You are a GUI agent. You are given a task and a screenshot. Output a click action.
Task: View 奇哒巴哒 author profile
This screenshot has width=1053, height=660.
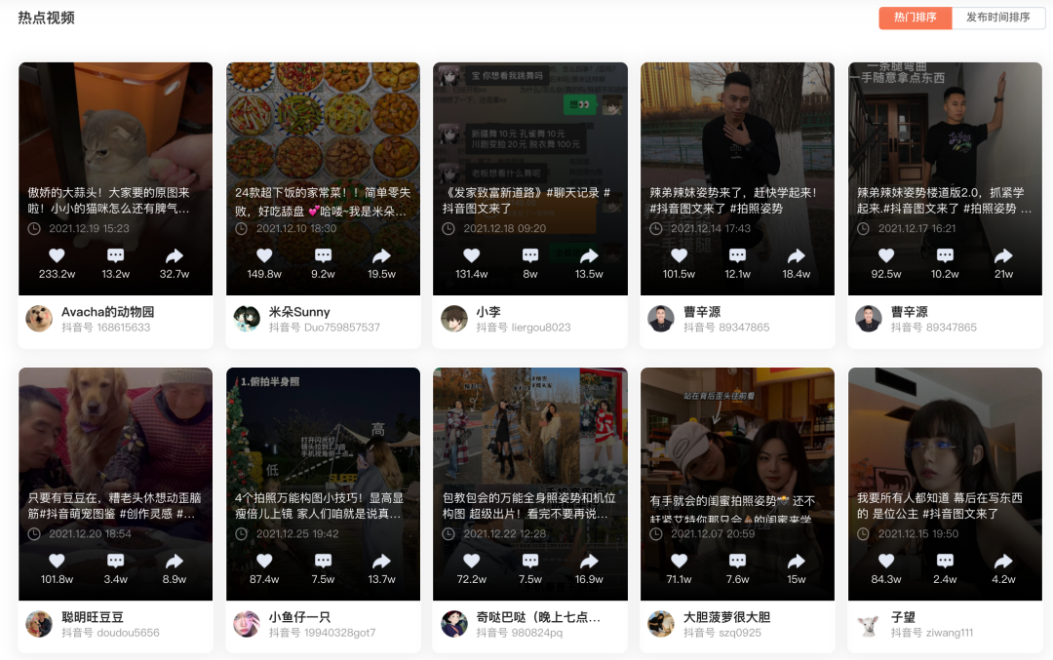538,617
